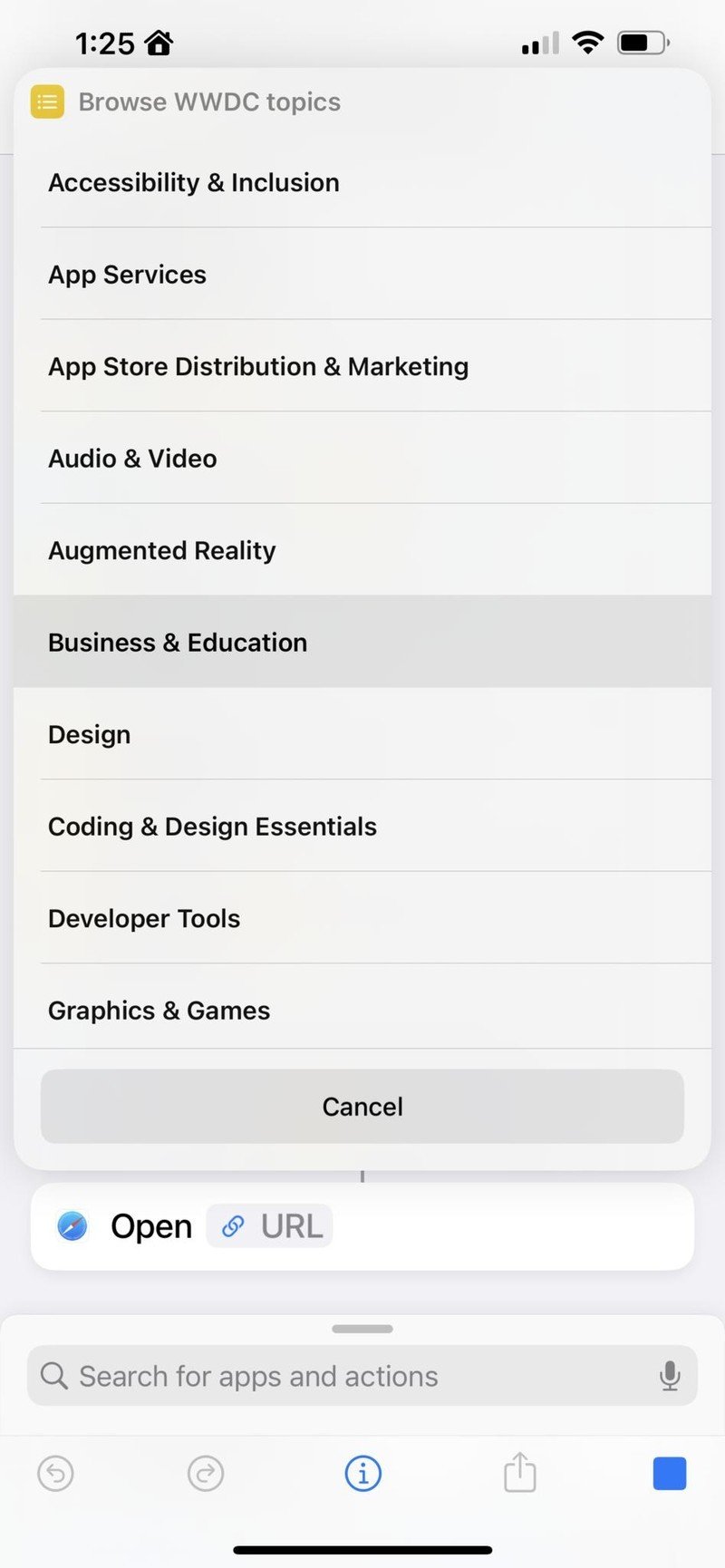Start voice dictation with the microphone icon

pyautogui.click(x=670, y=1376)
